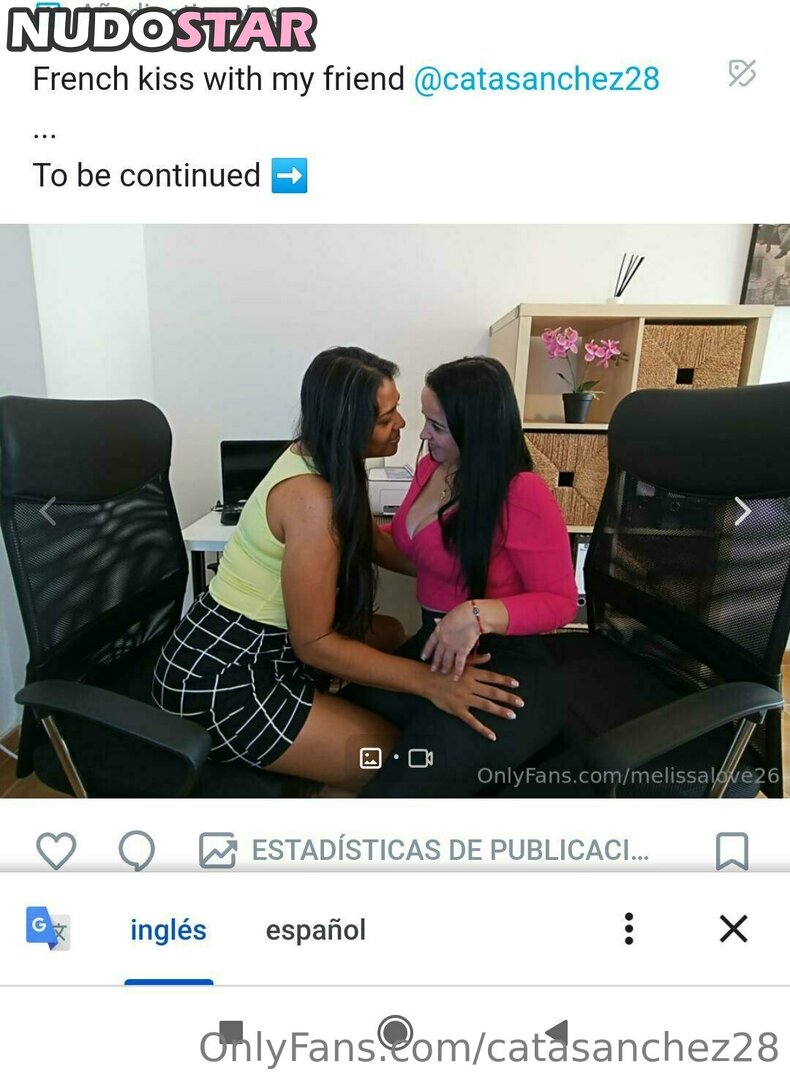790x1080 pixels.
Task: Bookmark this post
Action: pos(732,851)
